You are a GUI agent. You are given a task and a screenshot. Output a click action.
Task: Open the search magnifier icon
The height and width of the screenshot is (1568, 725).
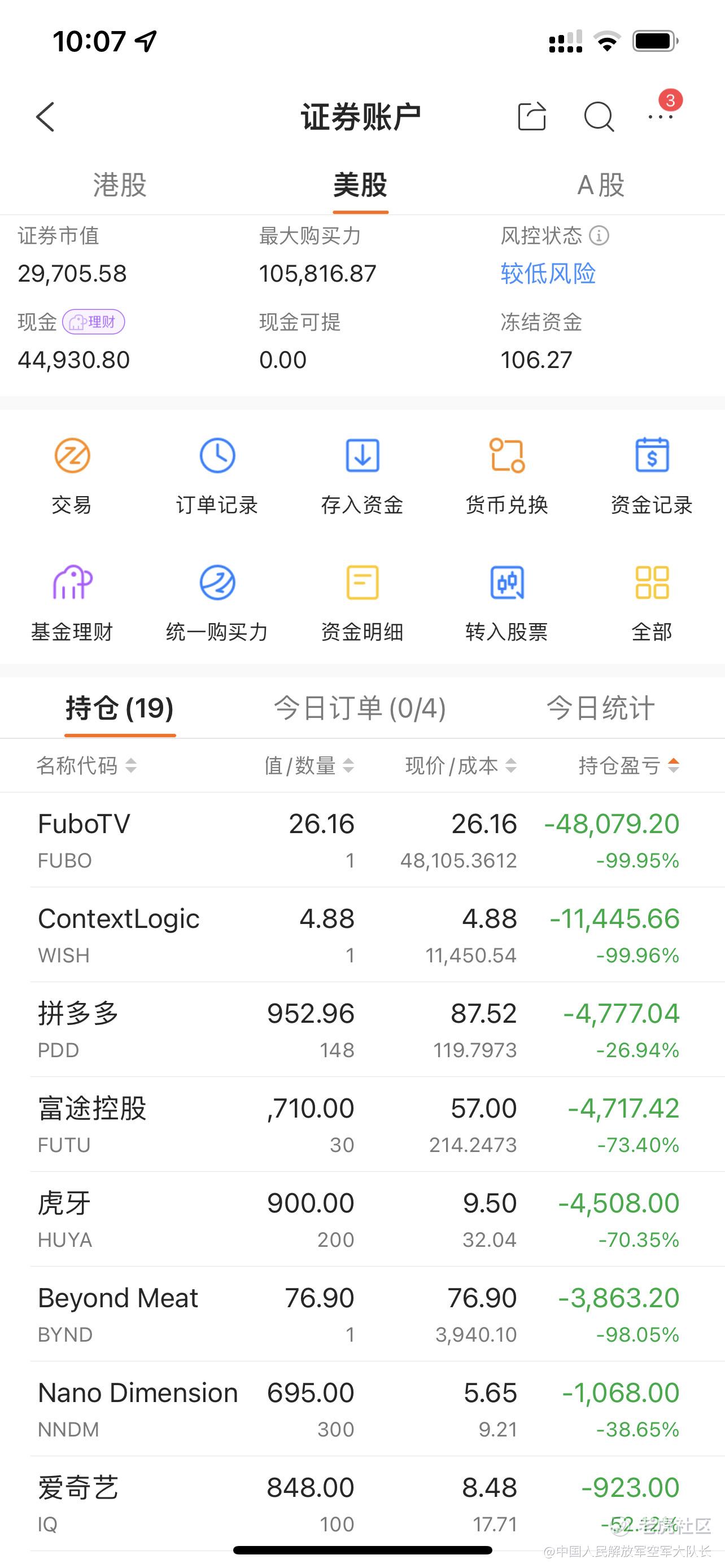[x=599, y=116]
